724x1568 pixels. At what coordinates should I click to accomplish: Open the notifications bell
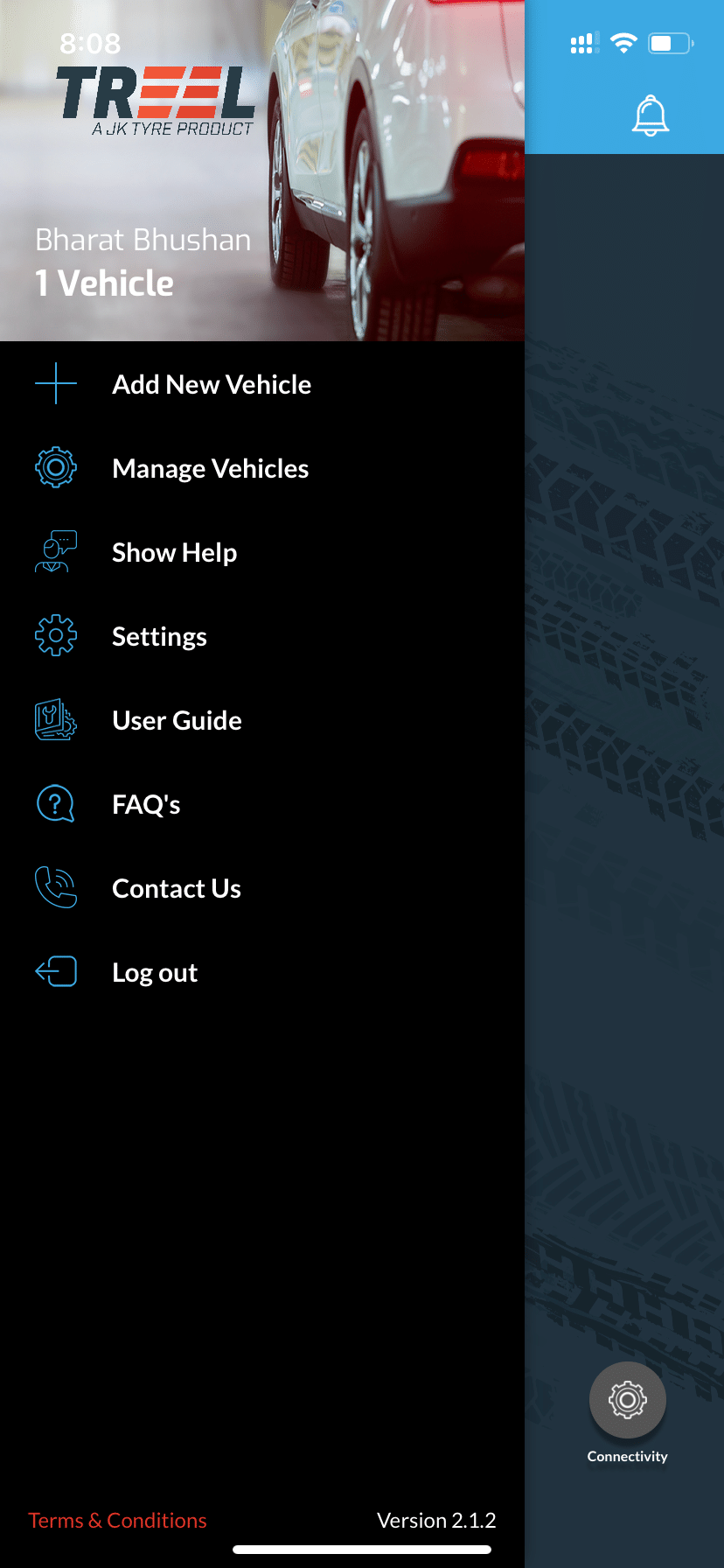[x=650, y=116]
